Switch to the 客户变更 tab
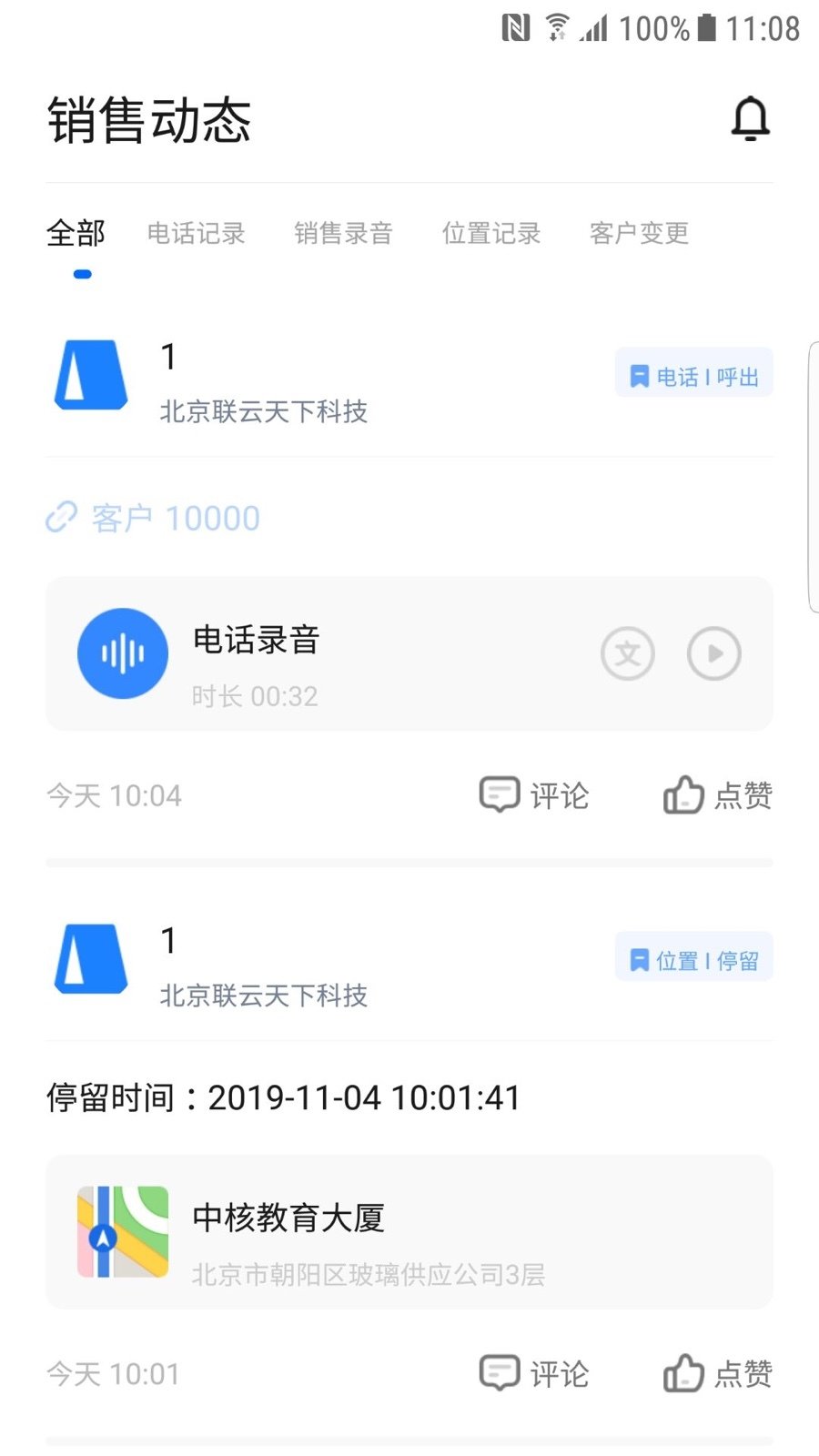Image resolution: width=819 pixels, height=1456 pixels. (638, 234)
